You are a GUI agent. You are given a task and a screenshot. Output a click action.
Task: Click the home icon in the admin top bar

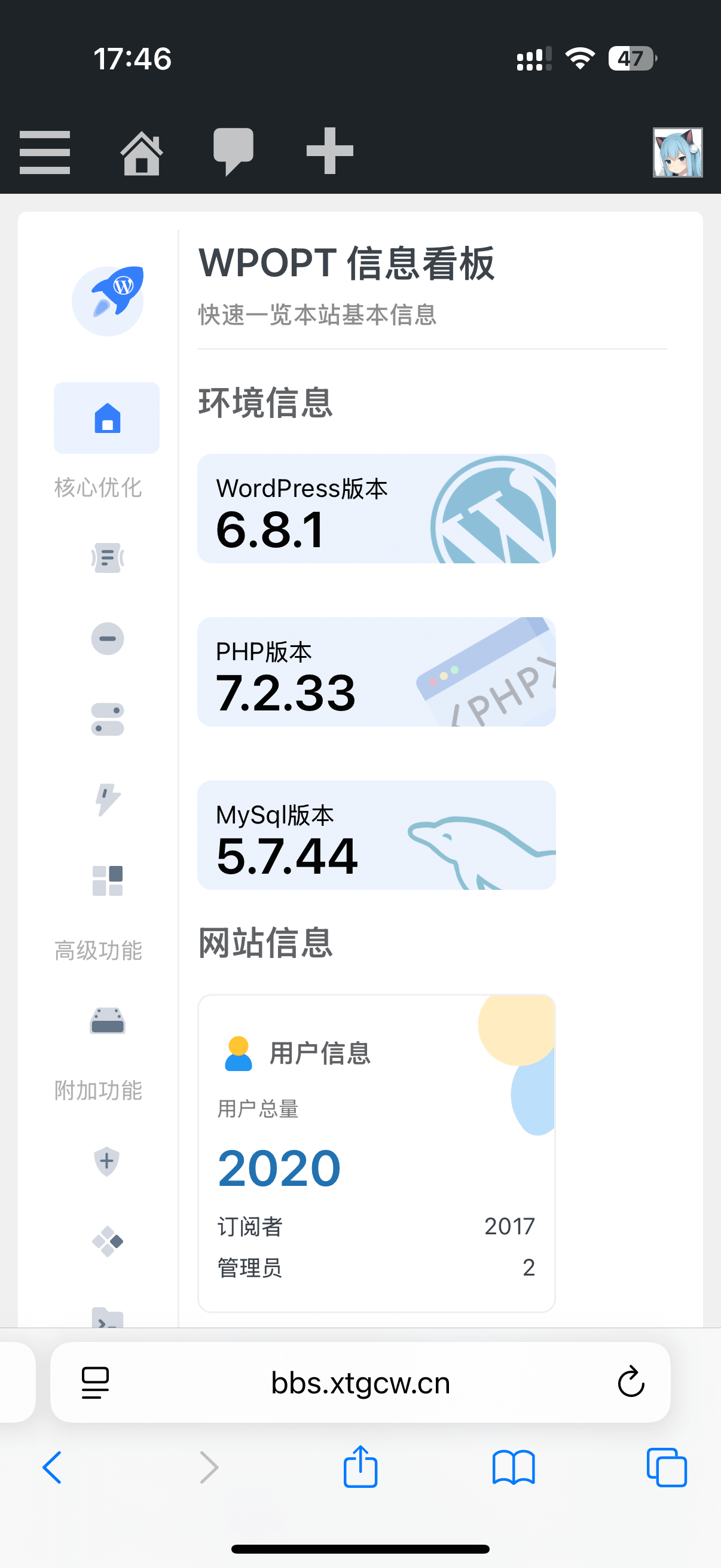140,151
